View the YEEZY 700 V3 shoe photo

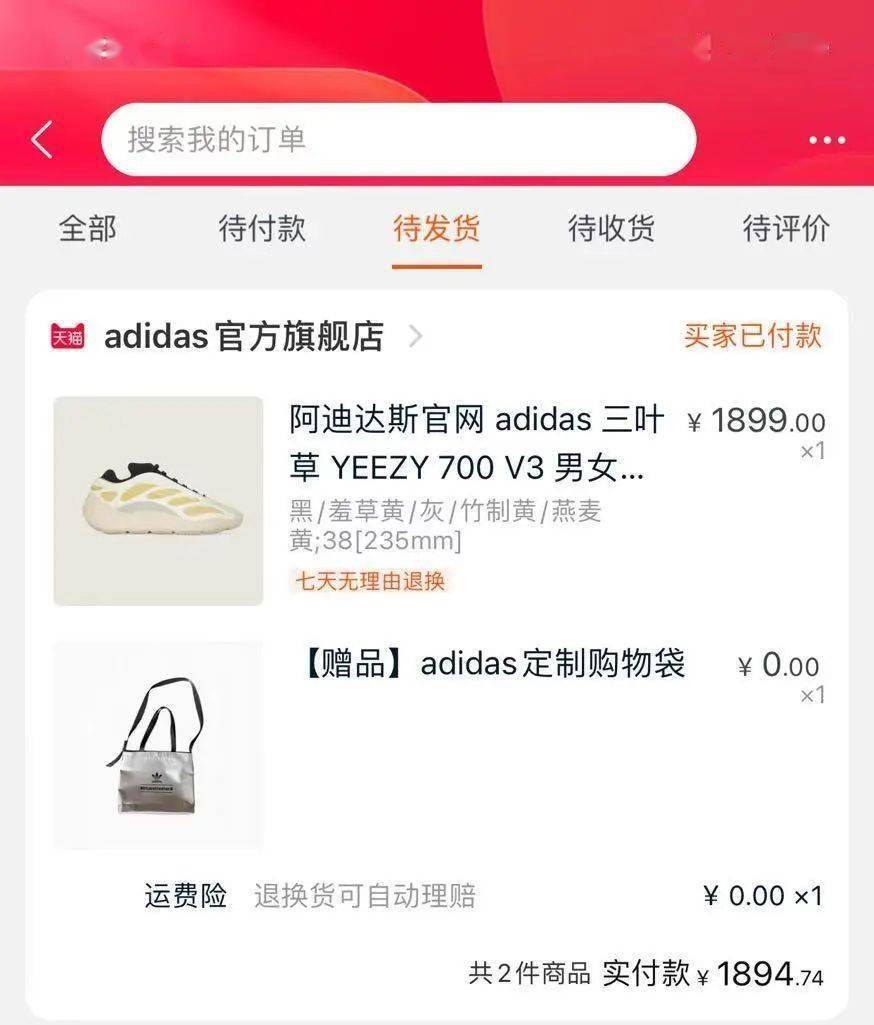(x=158, y=502)
